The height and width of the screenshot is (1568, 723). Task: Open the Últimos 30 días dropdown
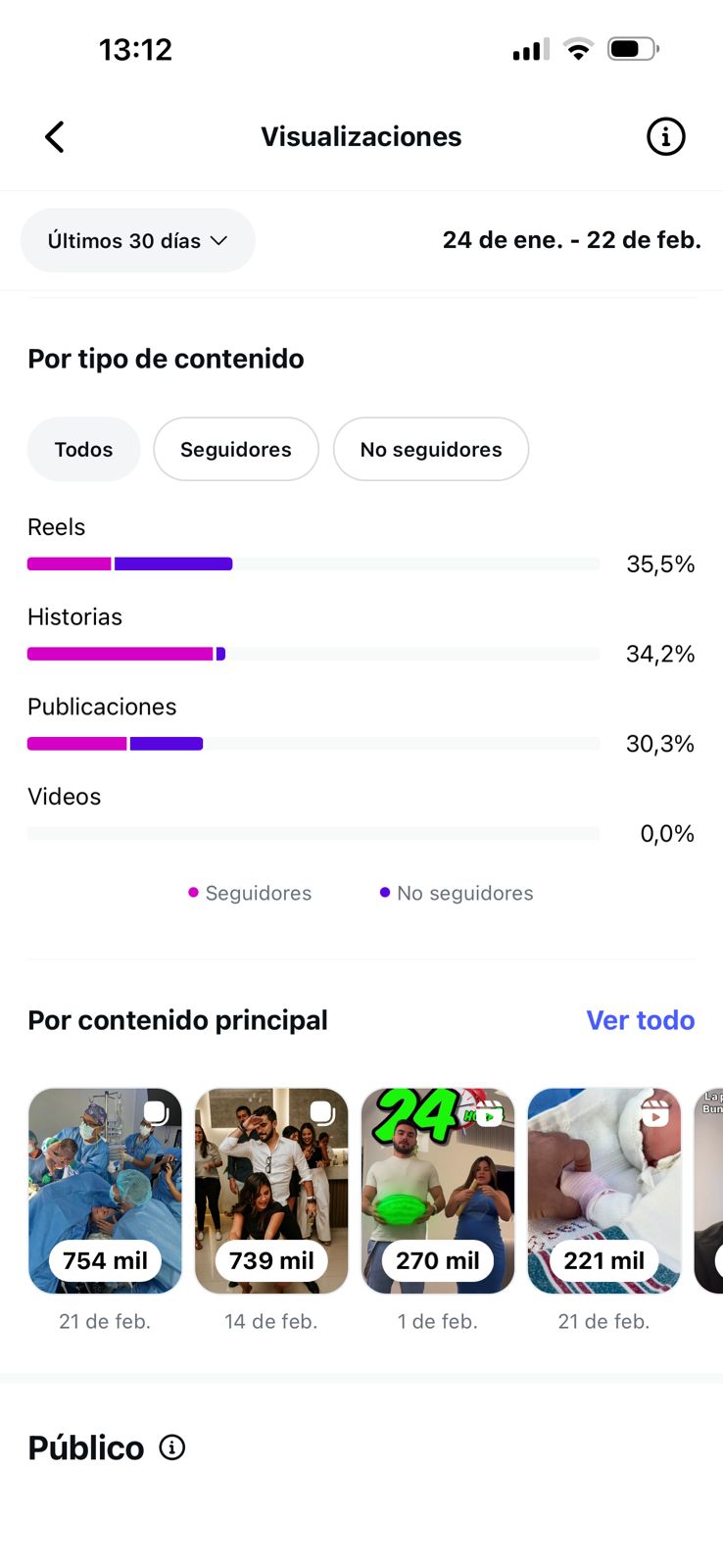click(x=137, y=241)
